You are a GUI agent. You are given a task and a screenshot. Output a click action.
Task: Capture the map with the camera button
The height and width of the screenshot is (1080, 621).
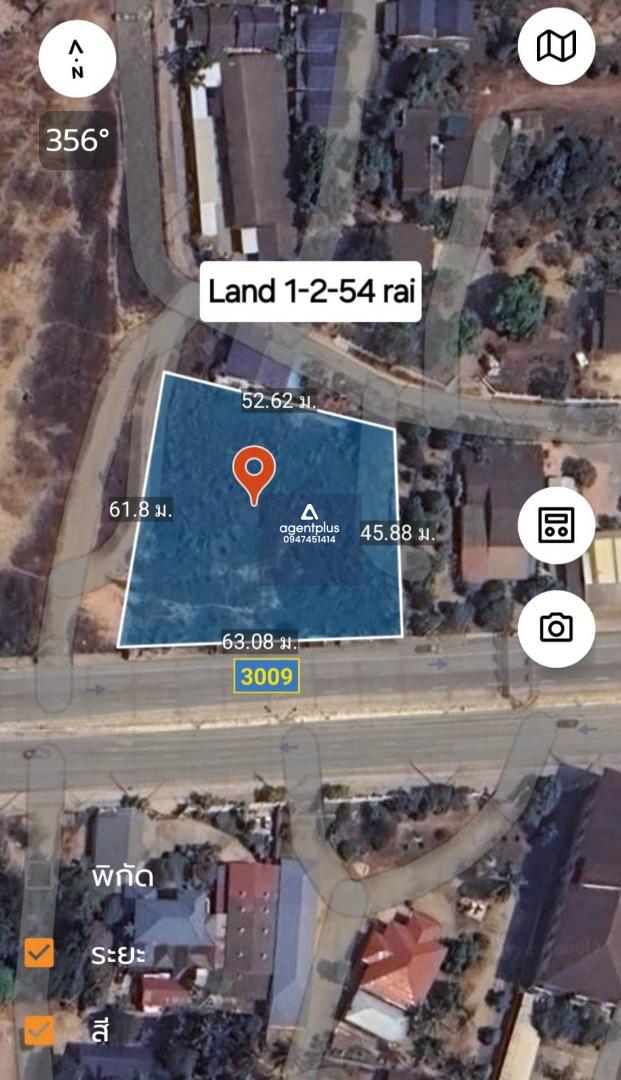[556, 628]
